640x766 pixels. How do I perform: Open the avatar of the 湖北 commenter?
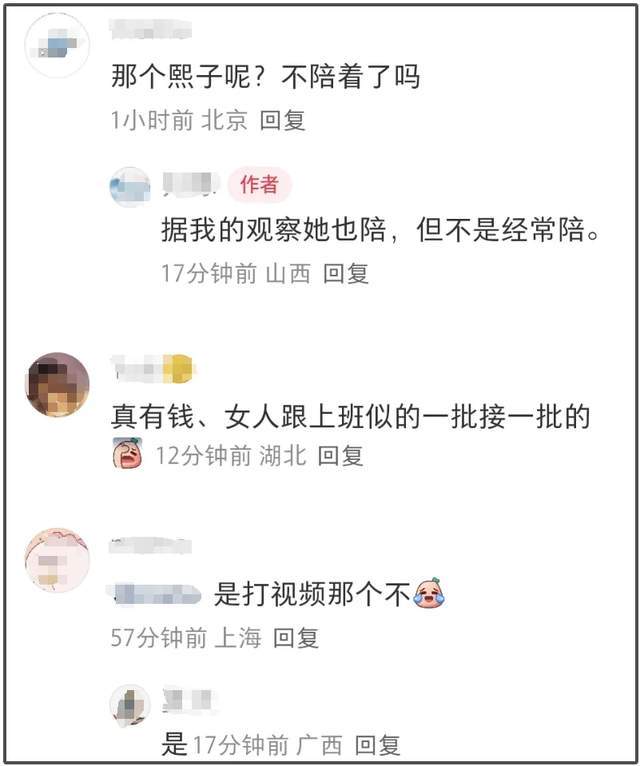57,384
